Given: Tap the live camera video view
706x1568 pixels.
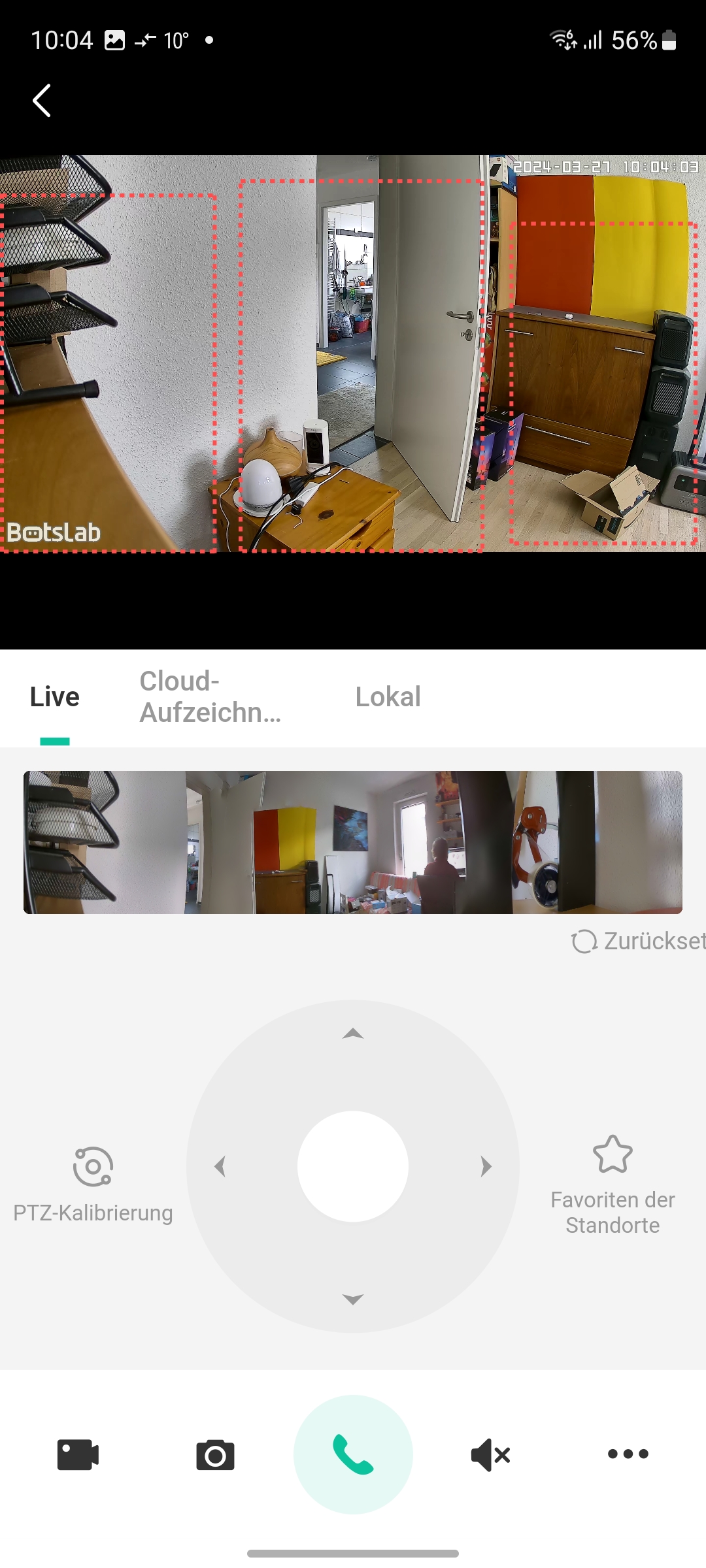Looking at the screenshot, I should point(353,353).
